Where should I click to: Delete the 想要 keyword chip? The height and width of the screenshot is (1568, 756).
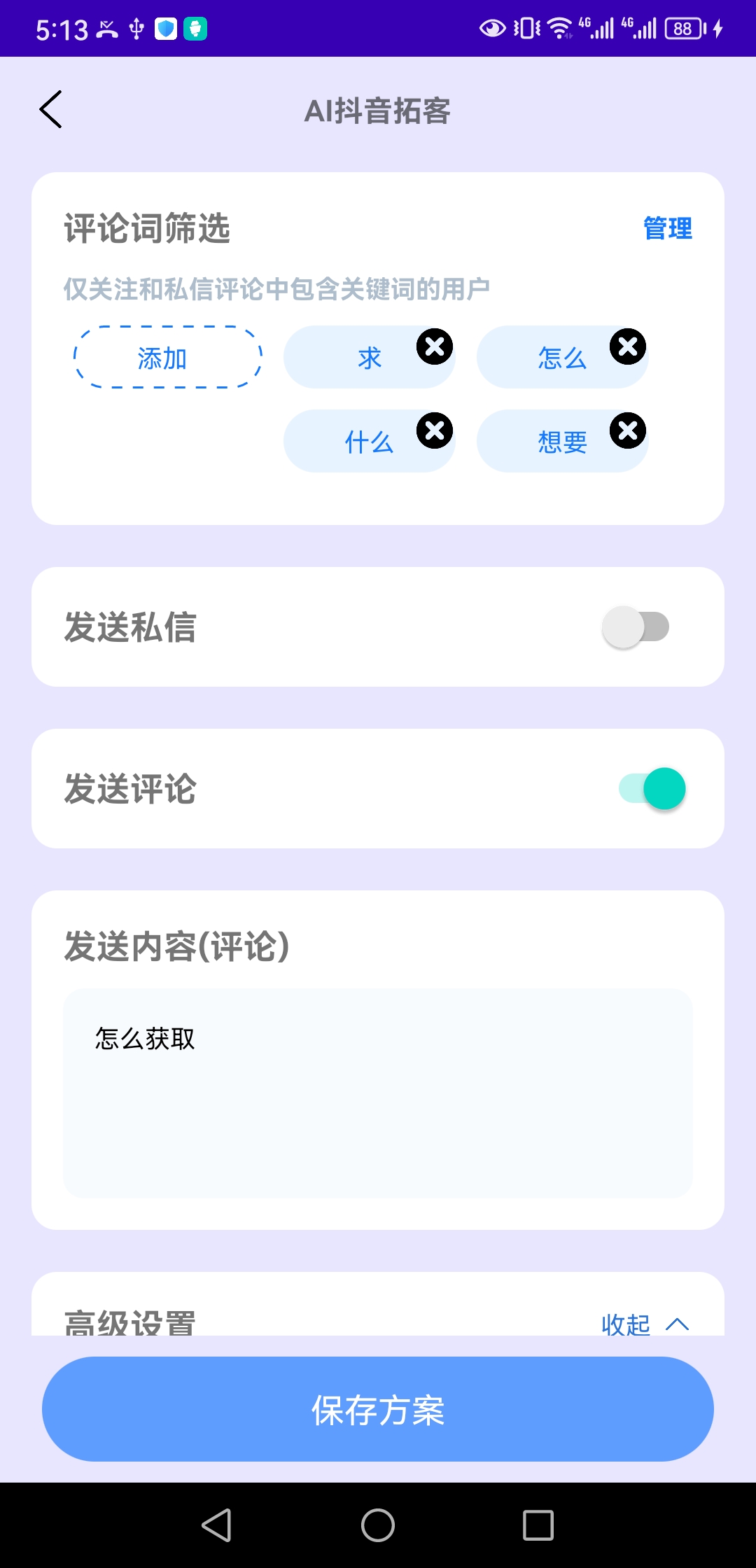click(628, 430)
